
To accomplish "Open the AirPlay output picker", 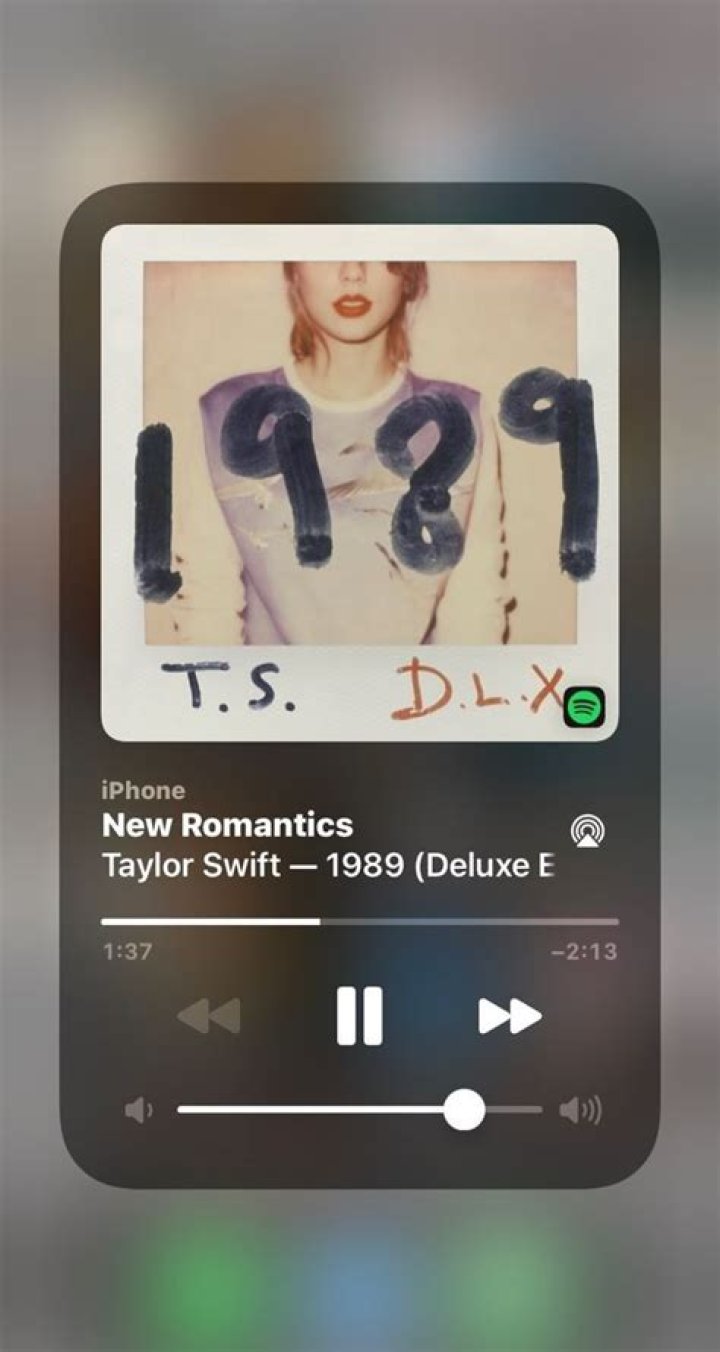I will 588,830.
